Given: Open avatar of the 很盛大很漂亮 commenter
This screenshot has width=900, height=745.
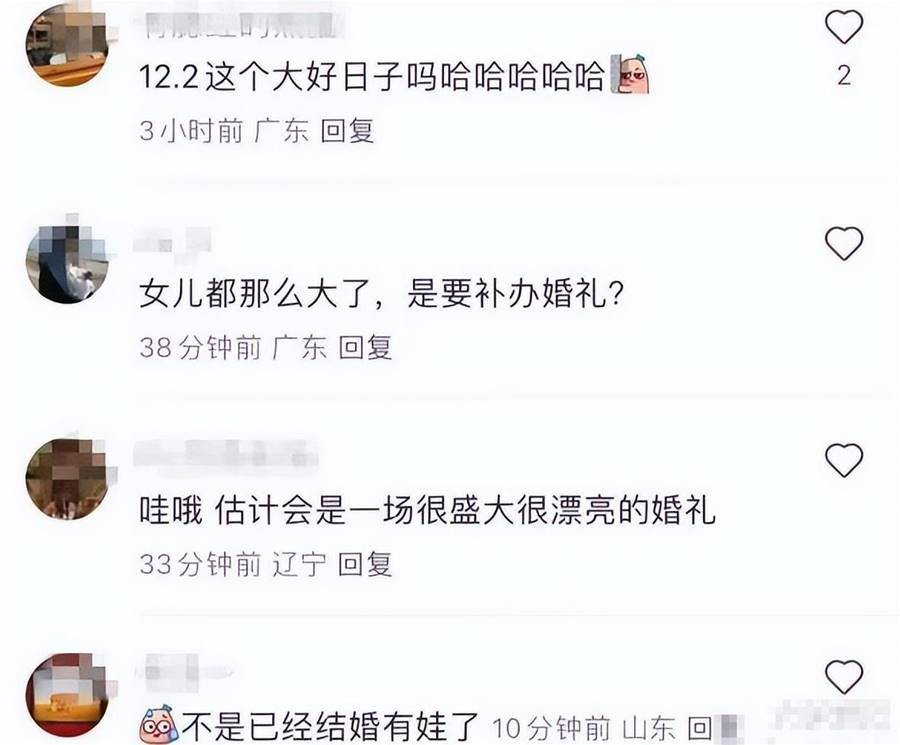Looking at the screenshot, I should (x=66, y=479).
